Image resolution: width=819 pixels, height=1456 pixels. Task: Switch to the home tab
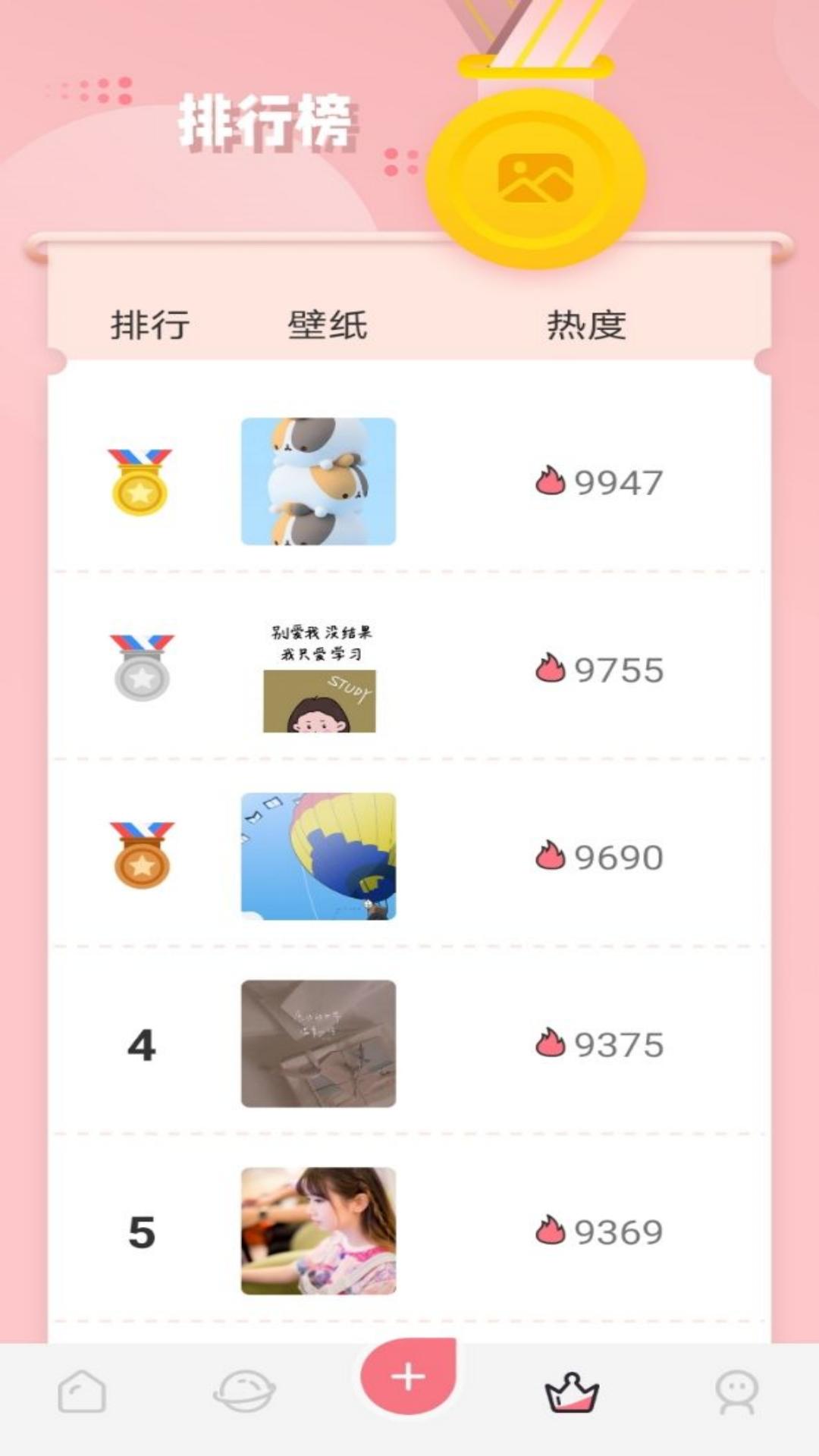(82, 1392)
